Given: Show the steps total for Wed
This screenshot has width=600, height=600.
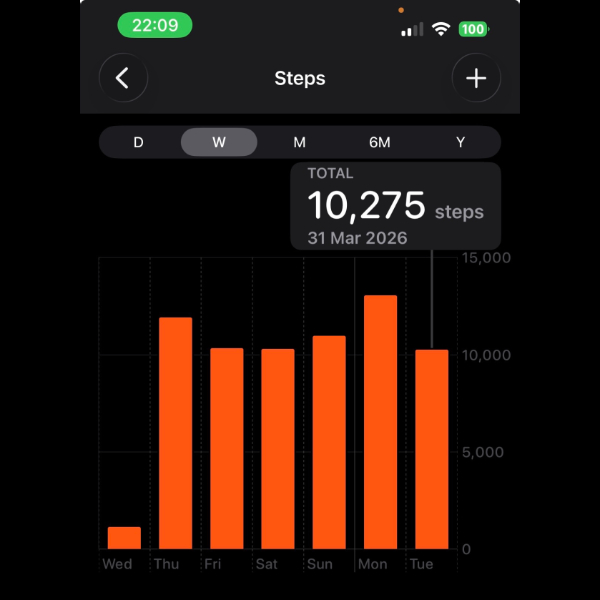Looking at the screenshot, I should pyautogui.click(x=124, y=538).
